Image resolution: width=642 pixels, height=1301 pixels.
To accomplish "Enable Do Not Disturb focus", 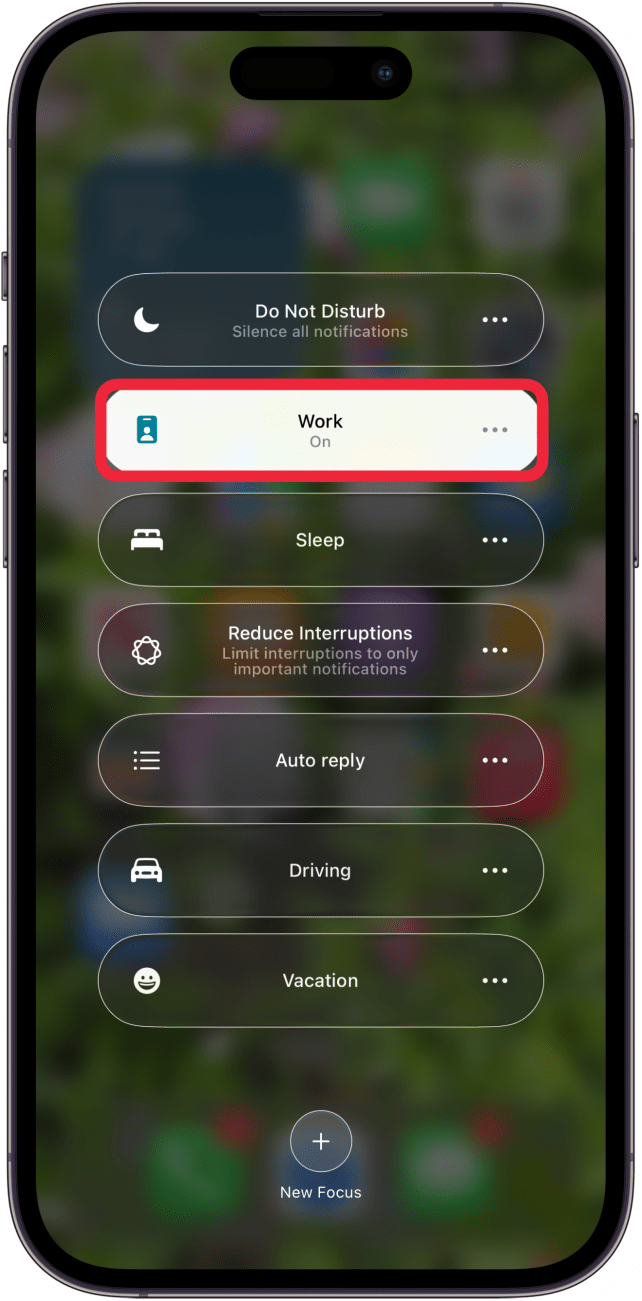I will 300,320.
